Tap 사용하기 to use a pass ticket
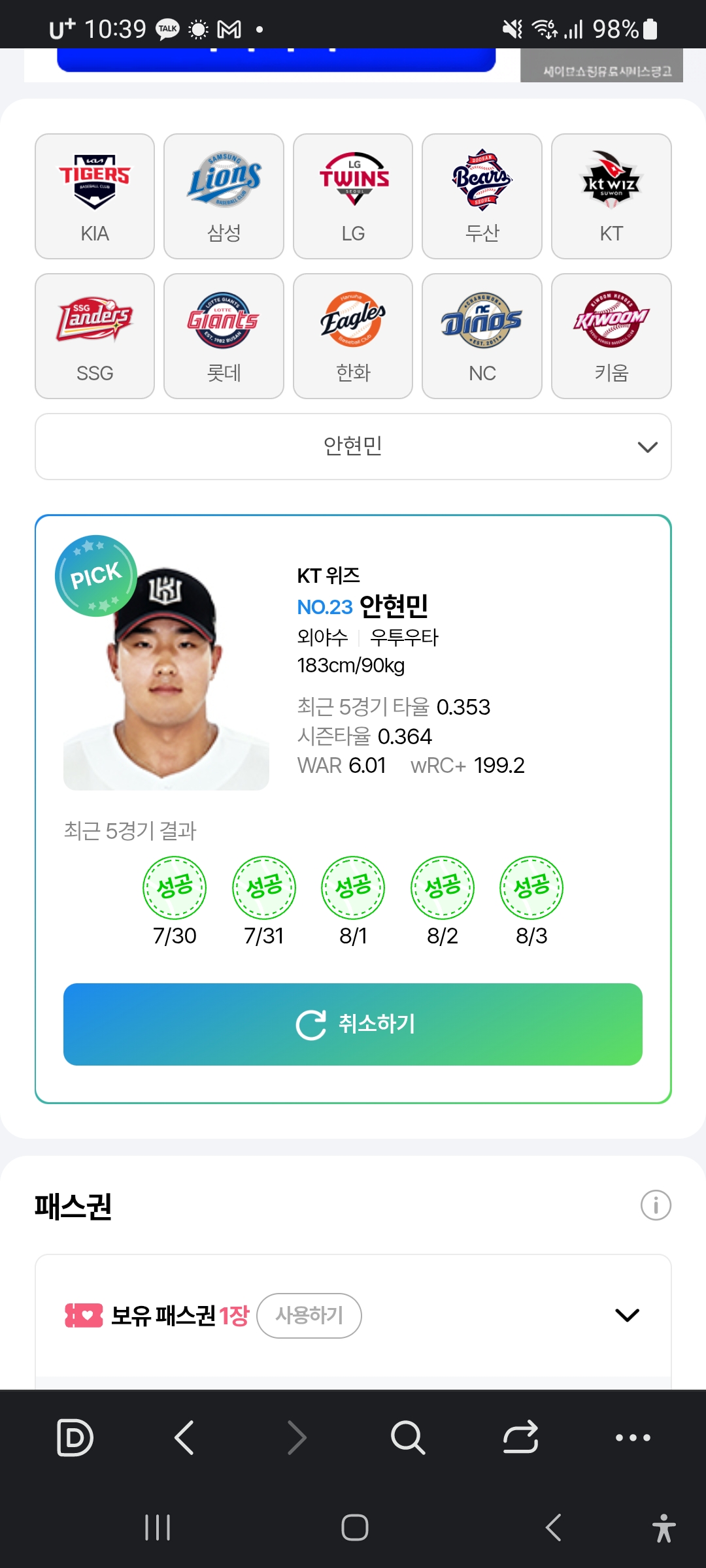706x1568 pixels. pyautogui.click(x=309, y=1315)
